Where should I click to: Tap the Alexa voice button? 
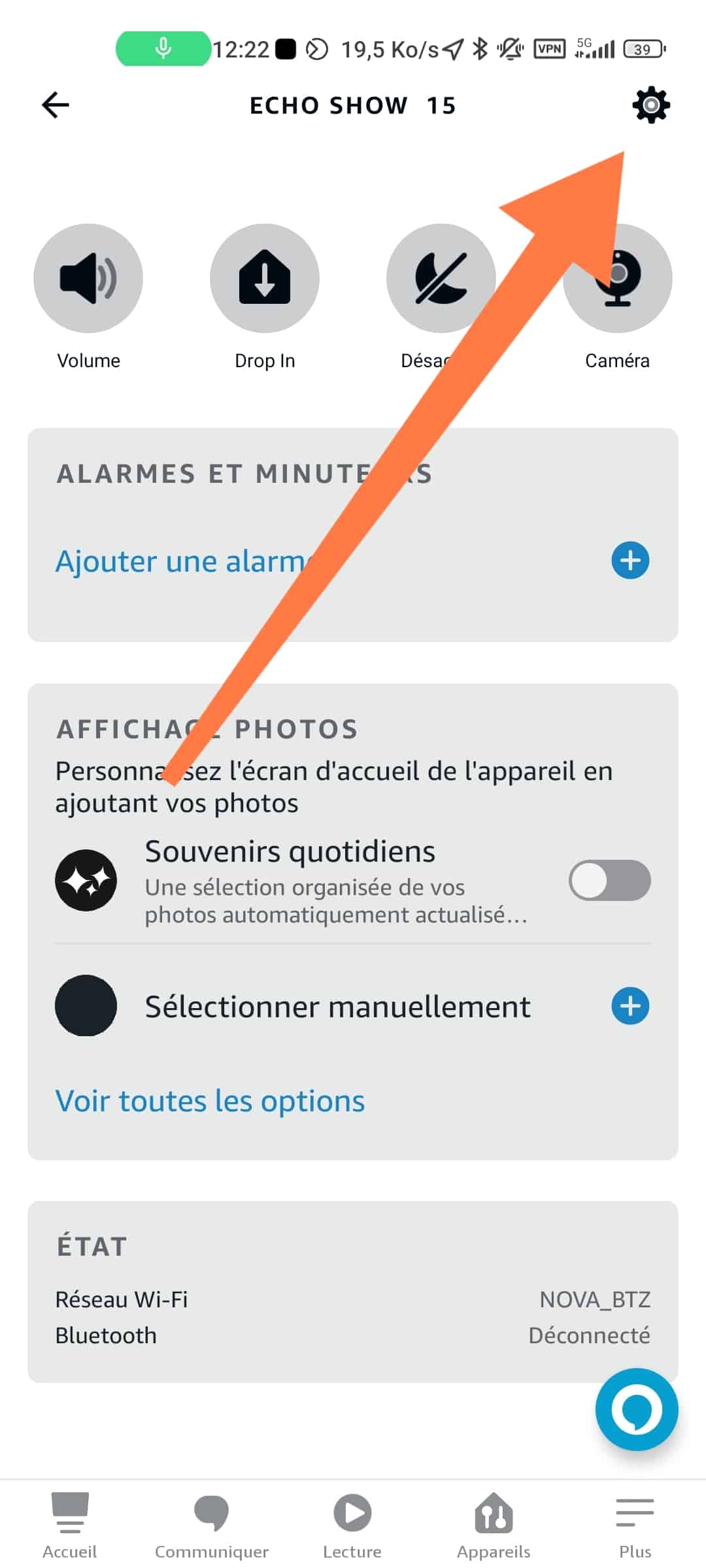(x=637, y=1409)
